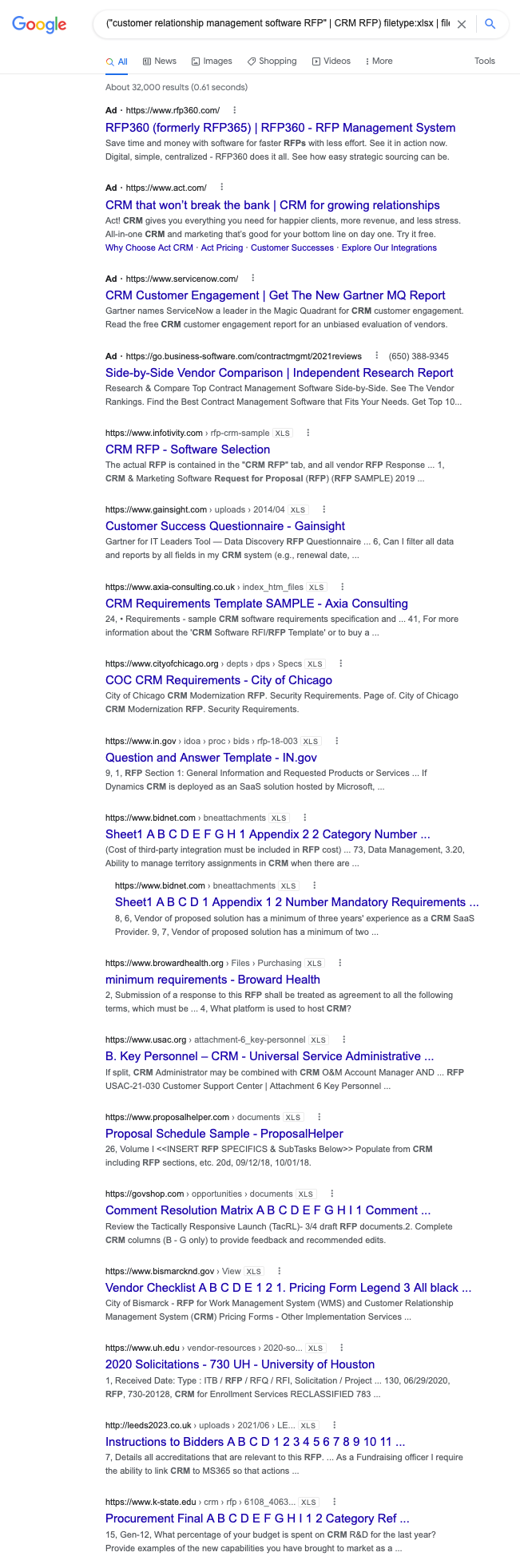Open Customer Success Questionnaire - Gainsight result
Screen dimensions: 520x1568
tap(225, 526)
